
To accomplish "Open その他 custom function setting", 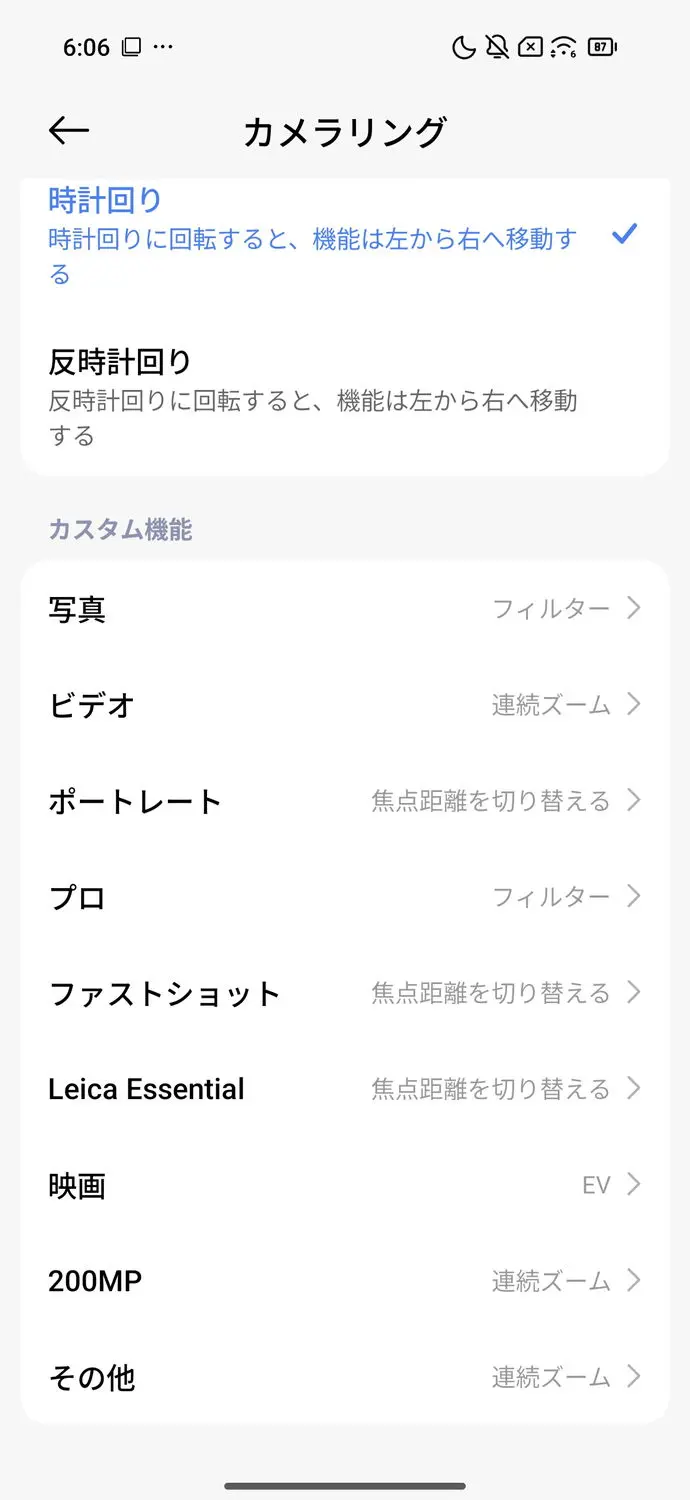I will coord(343,1377).
